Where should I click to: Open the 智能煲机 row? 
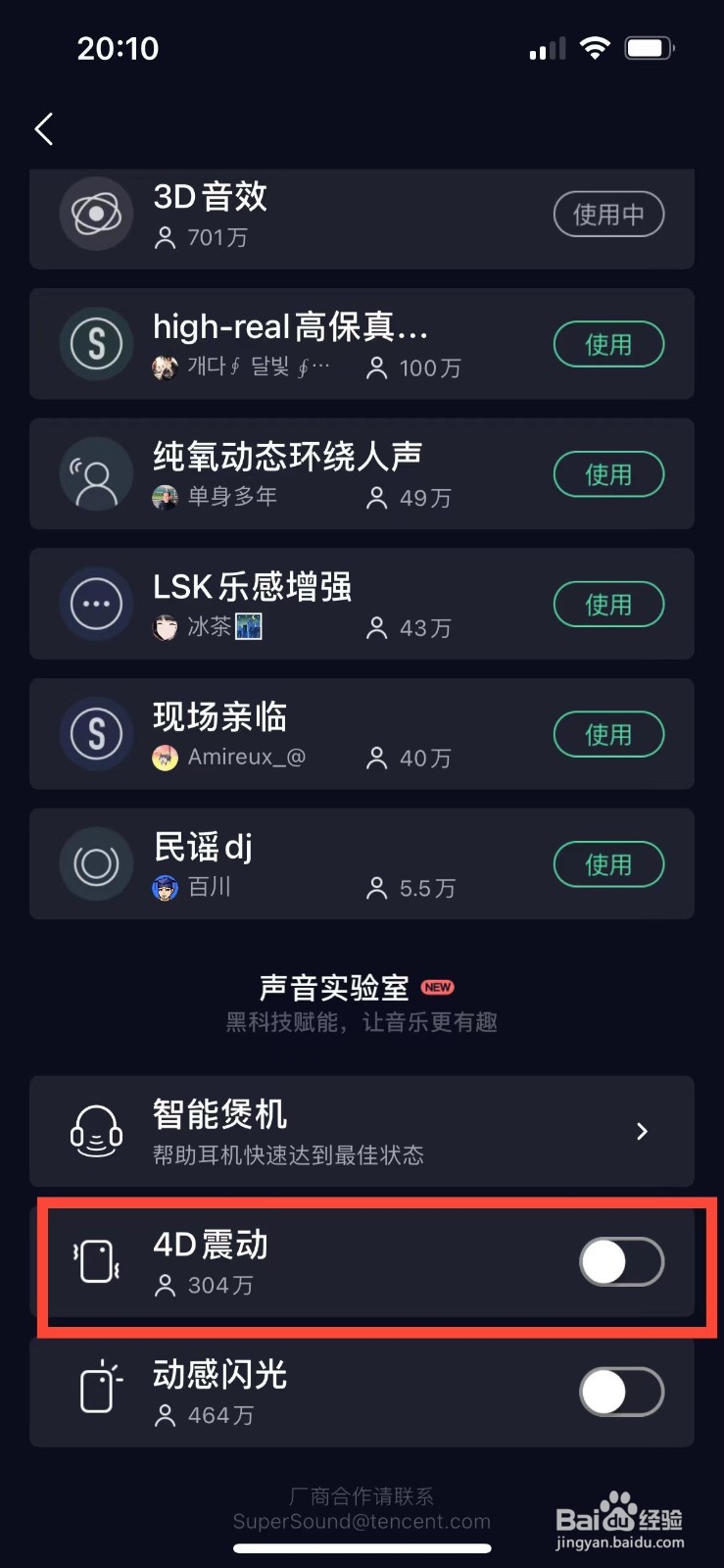click(362, 1131)
